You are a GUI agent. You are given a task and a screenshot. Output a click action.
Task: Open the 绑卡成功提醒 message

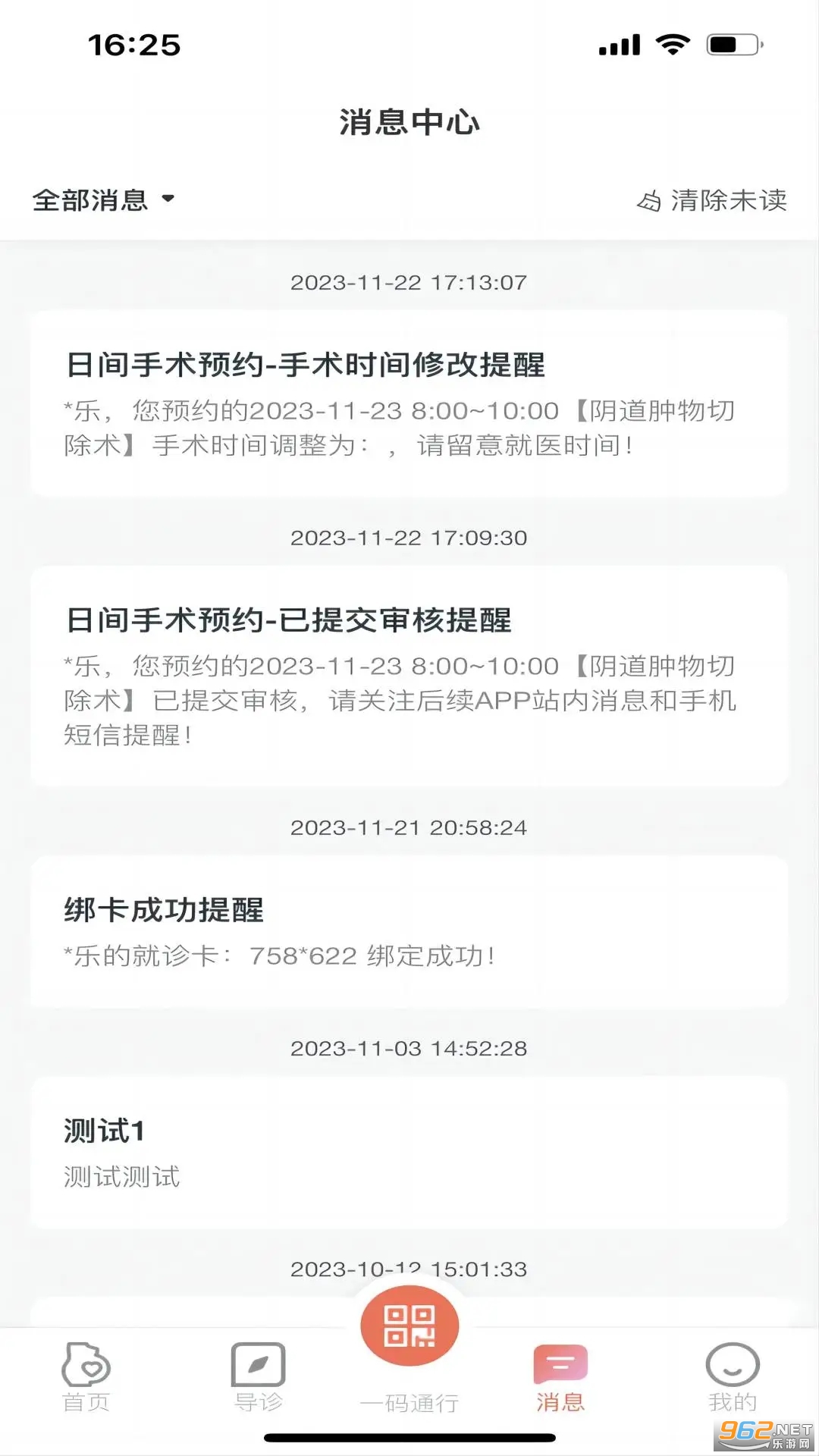tap(409, 931)
